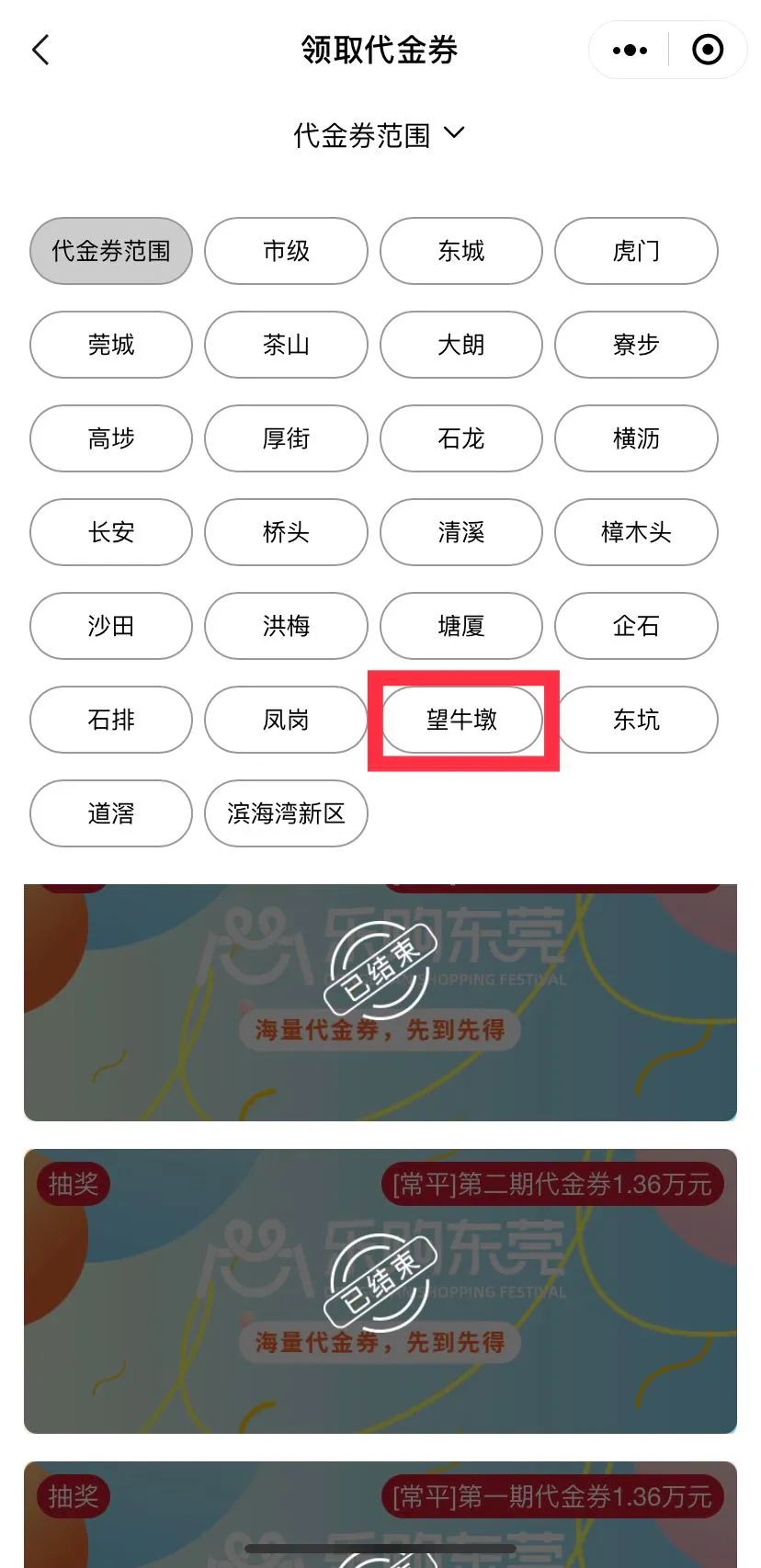Pick 东坑 as the range

tap(636, 720)
